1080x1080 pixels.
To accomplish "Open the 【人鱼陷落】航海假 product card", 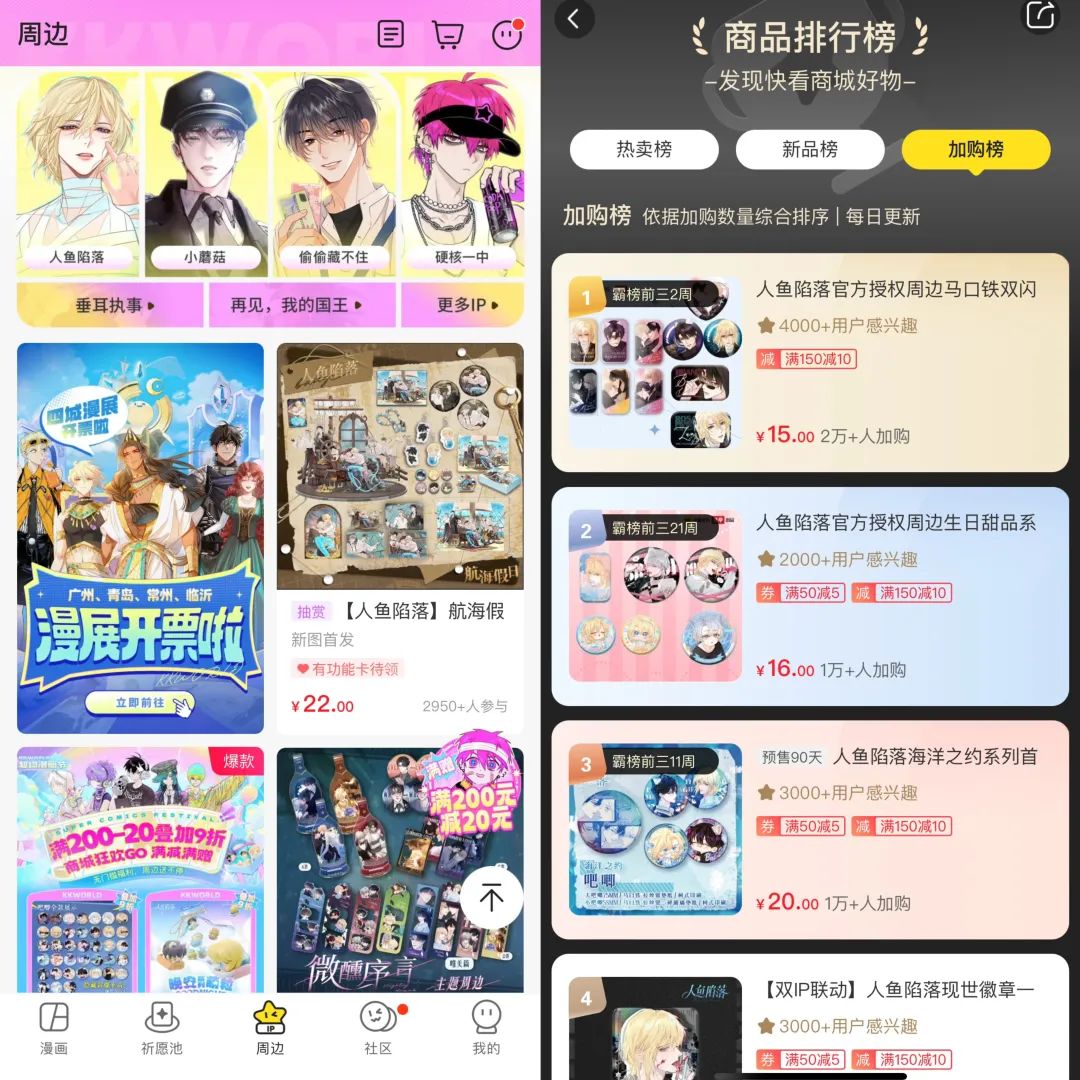I will pos(400,538).
